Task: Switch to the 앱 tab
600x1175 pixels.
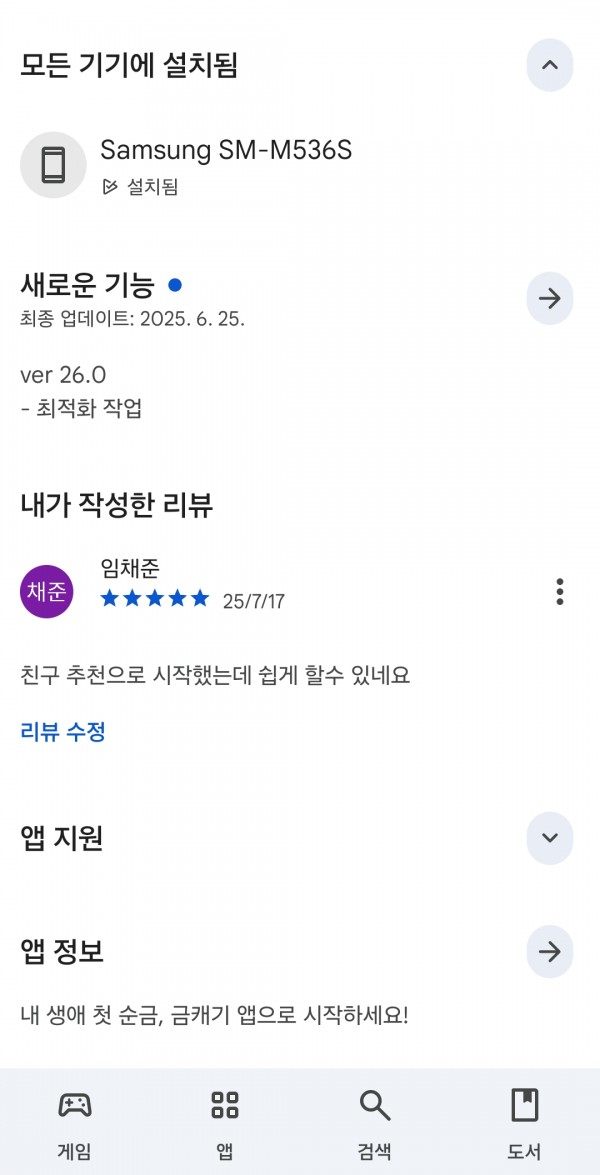Action: click(x=225, y=1123)
